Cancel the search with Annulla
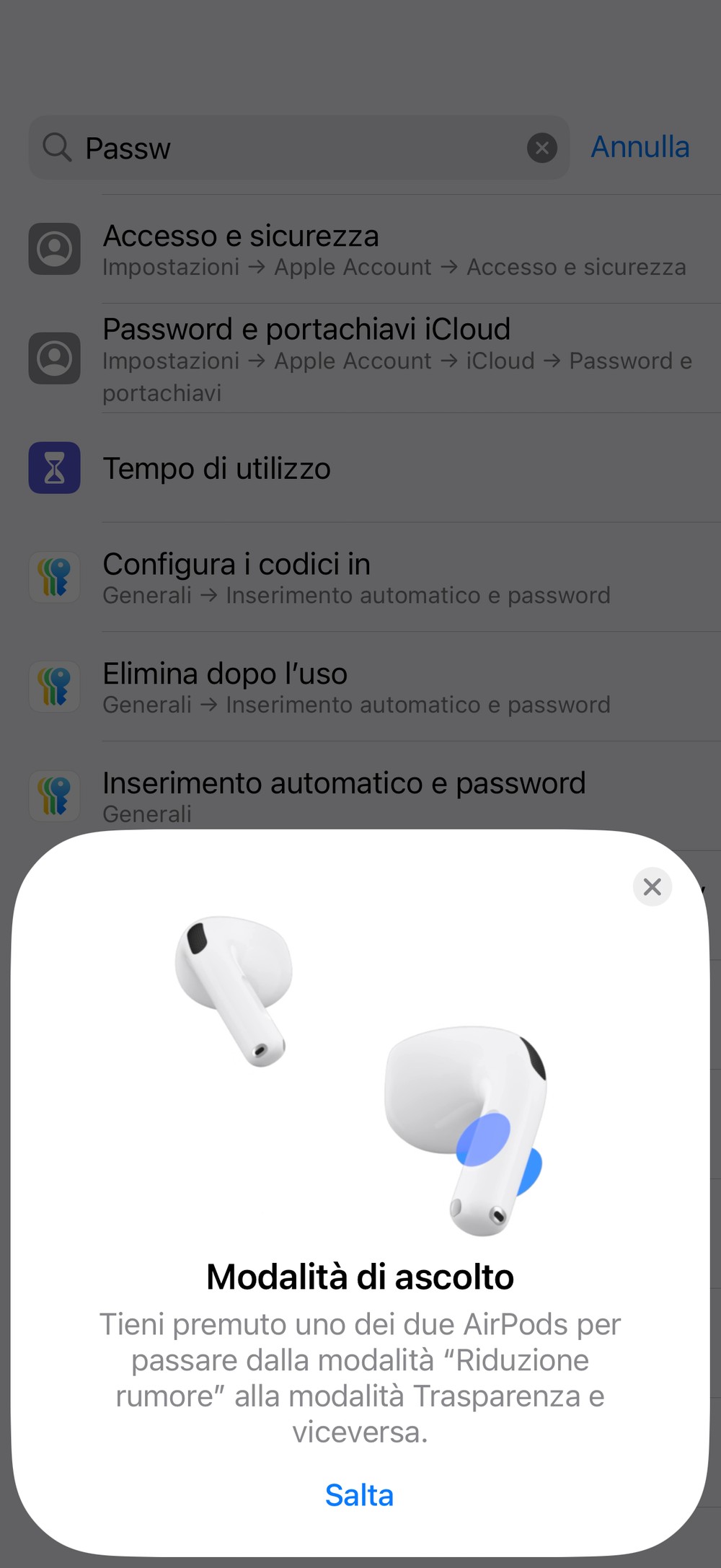The height and width of the screenshot is (1568, 721). (640, 147)
